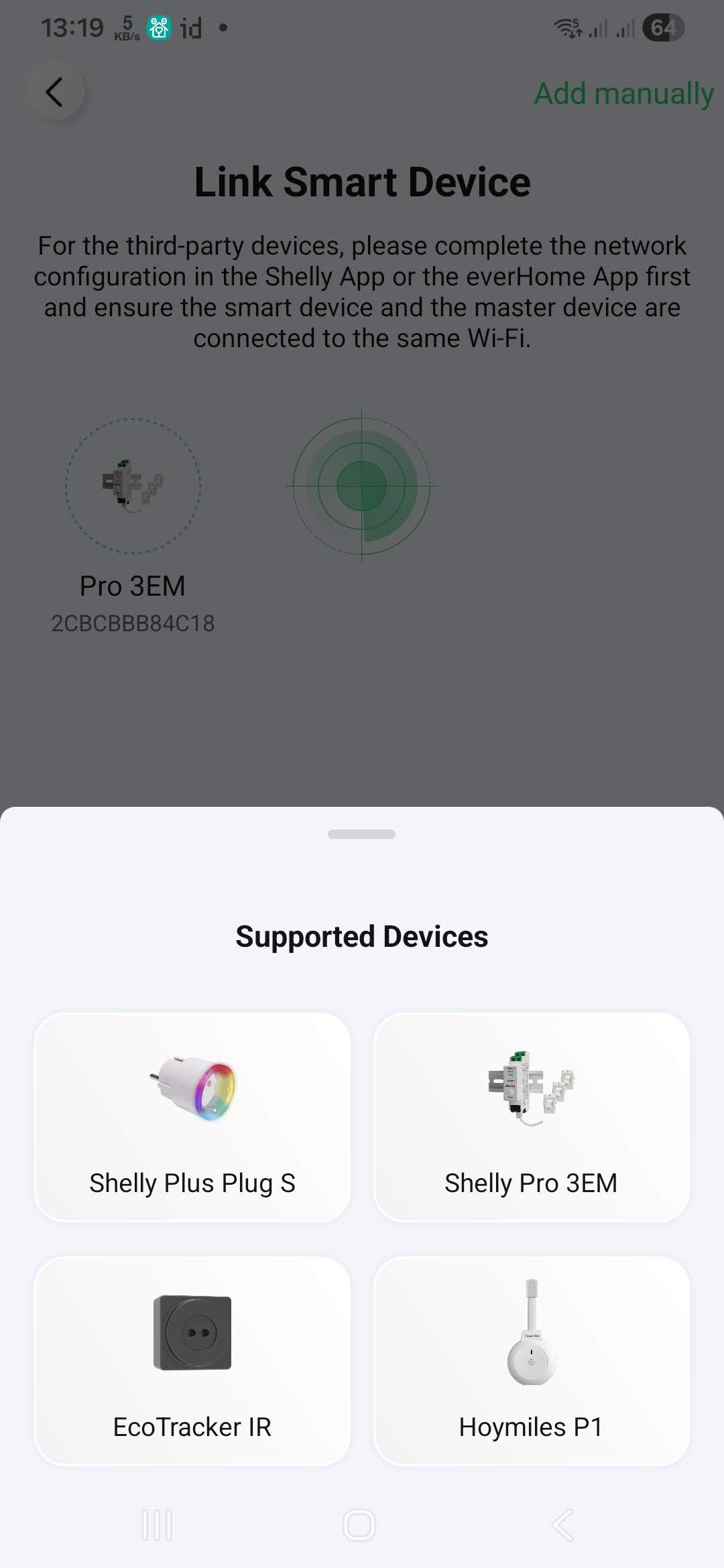Select the discovered Pro 3EM device
Screen dimensions: 724x1568
133,486
